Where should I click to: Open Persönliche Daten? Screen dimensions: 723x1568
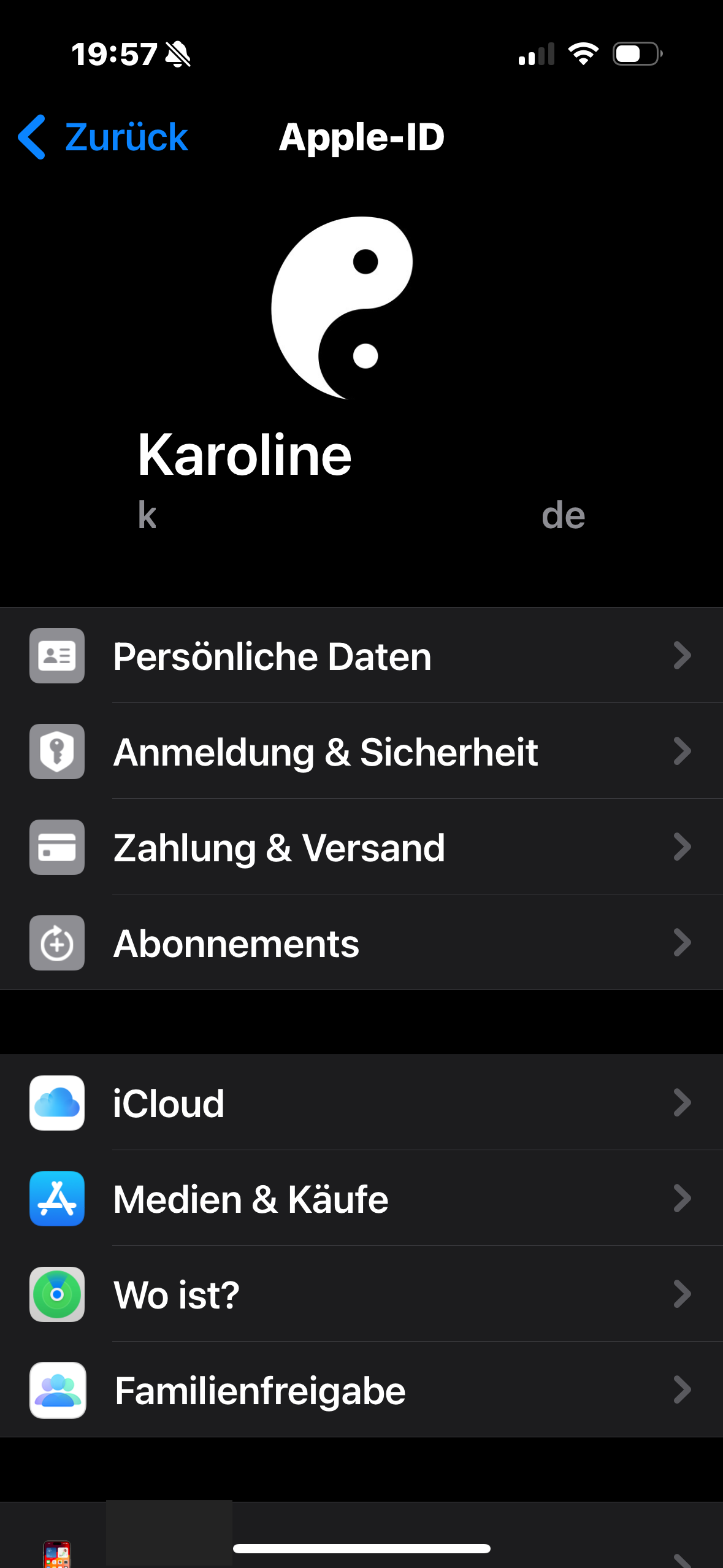[361, 656]
